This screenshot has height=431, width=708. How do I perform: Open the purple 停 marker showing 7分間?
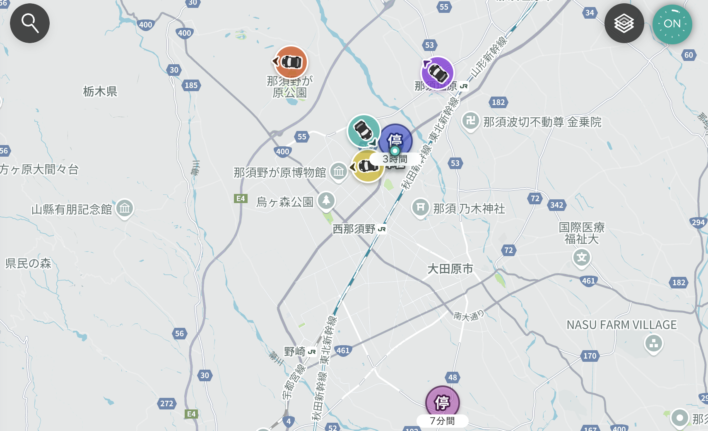click(x=442, y=402)
